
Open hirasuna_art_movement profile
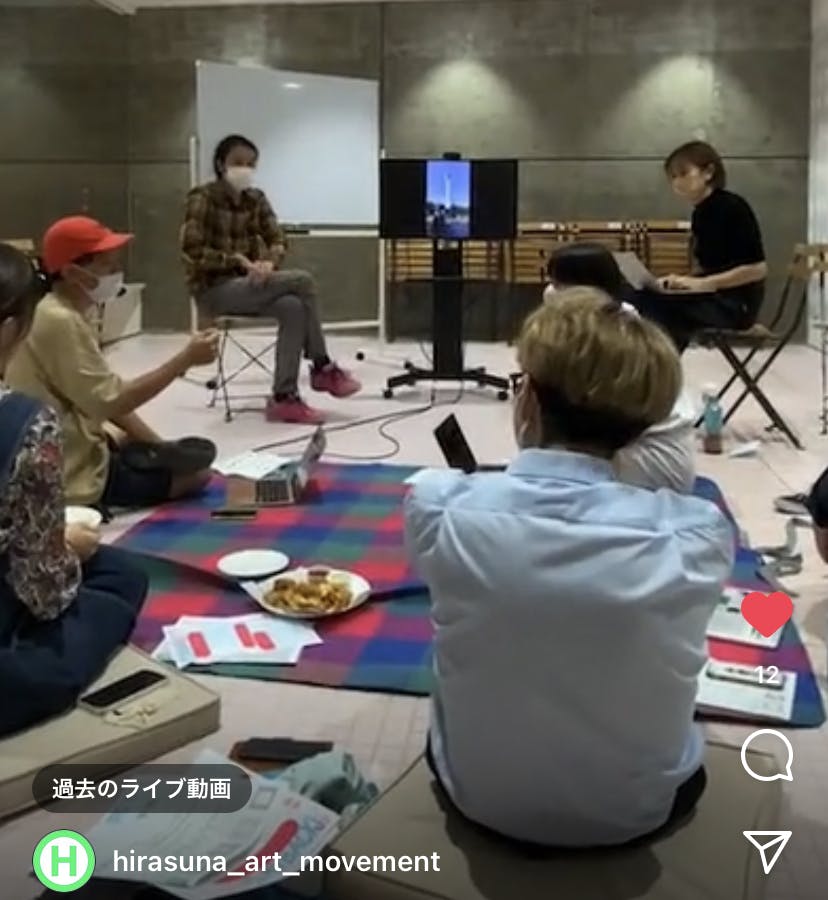tap(276, 861)
